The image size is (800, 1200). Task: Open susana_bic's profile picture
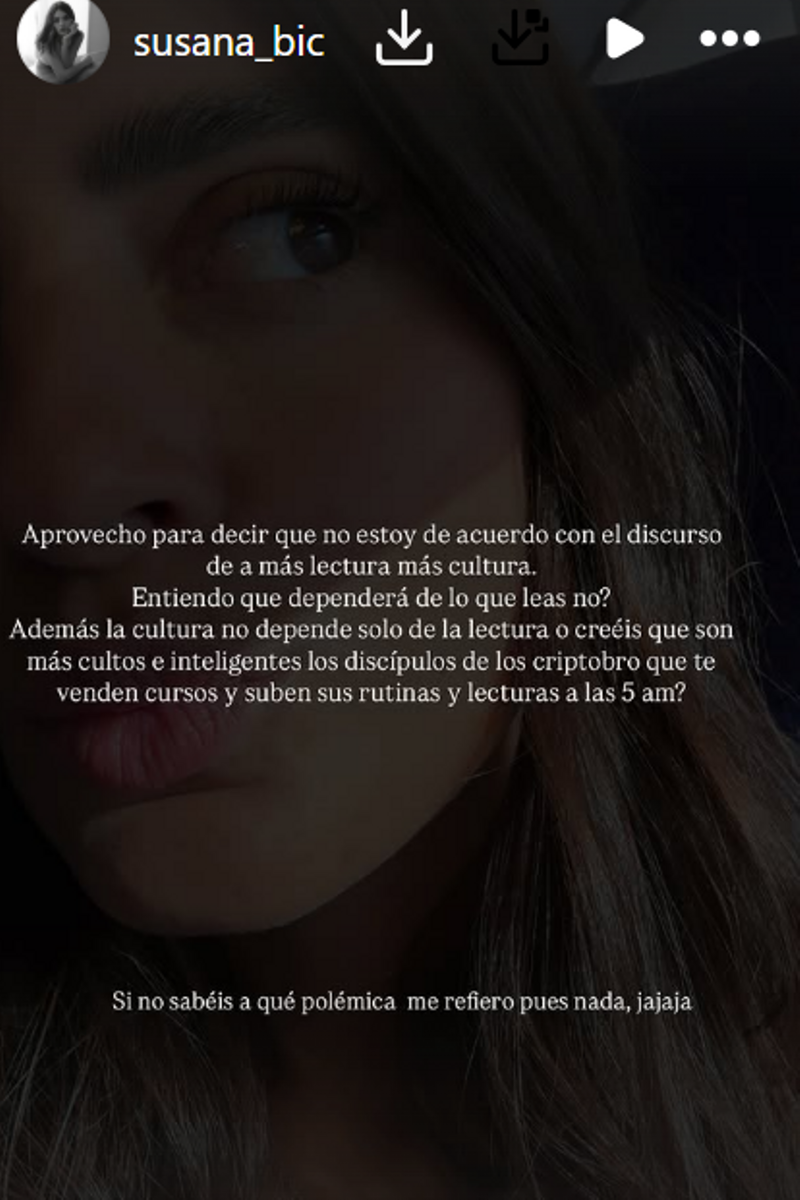tap(63, 40)
